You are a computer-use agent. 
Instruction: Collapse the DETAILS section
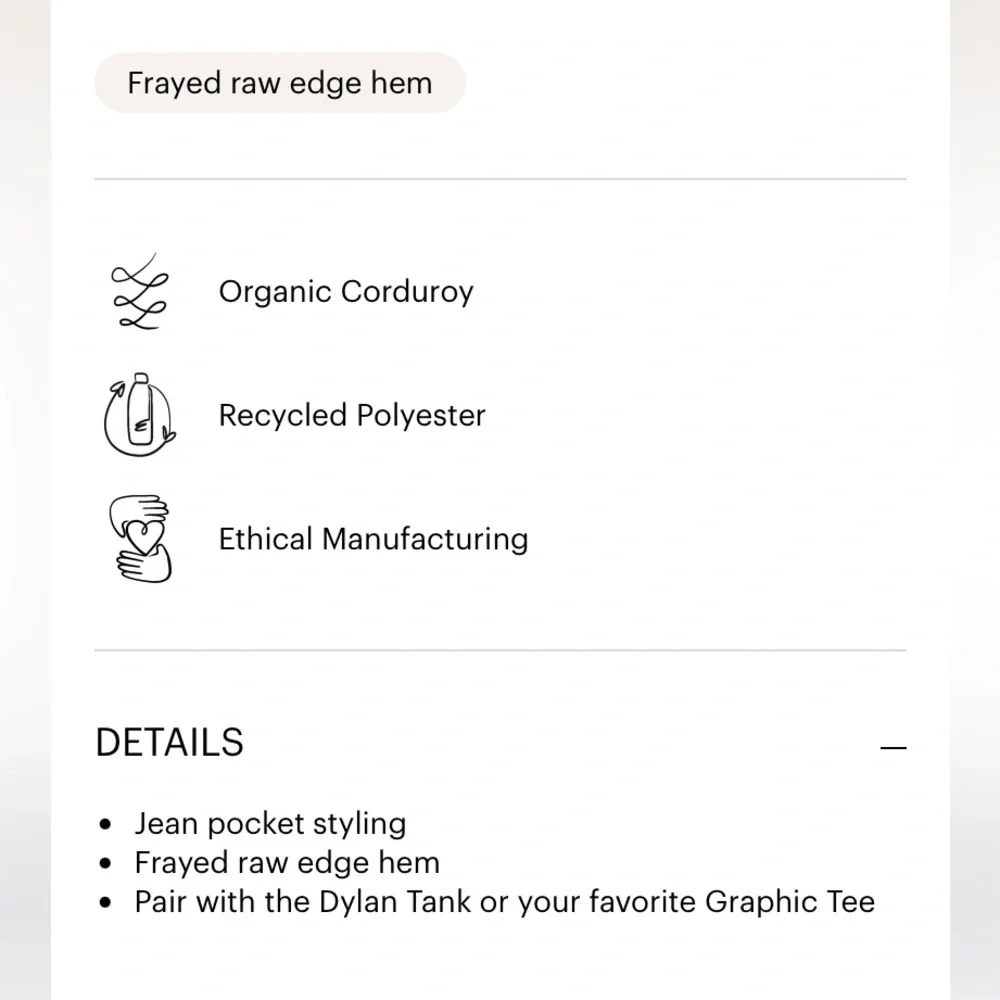(893, 747)
